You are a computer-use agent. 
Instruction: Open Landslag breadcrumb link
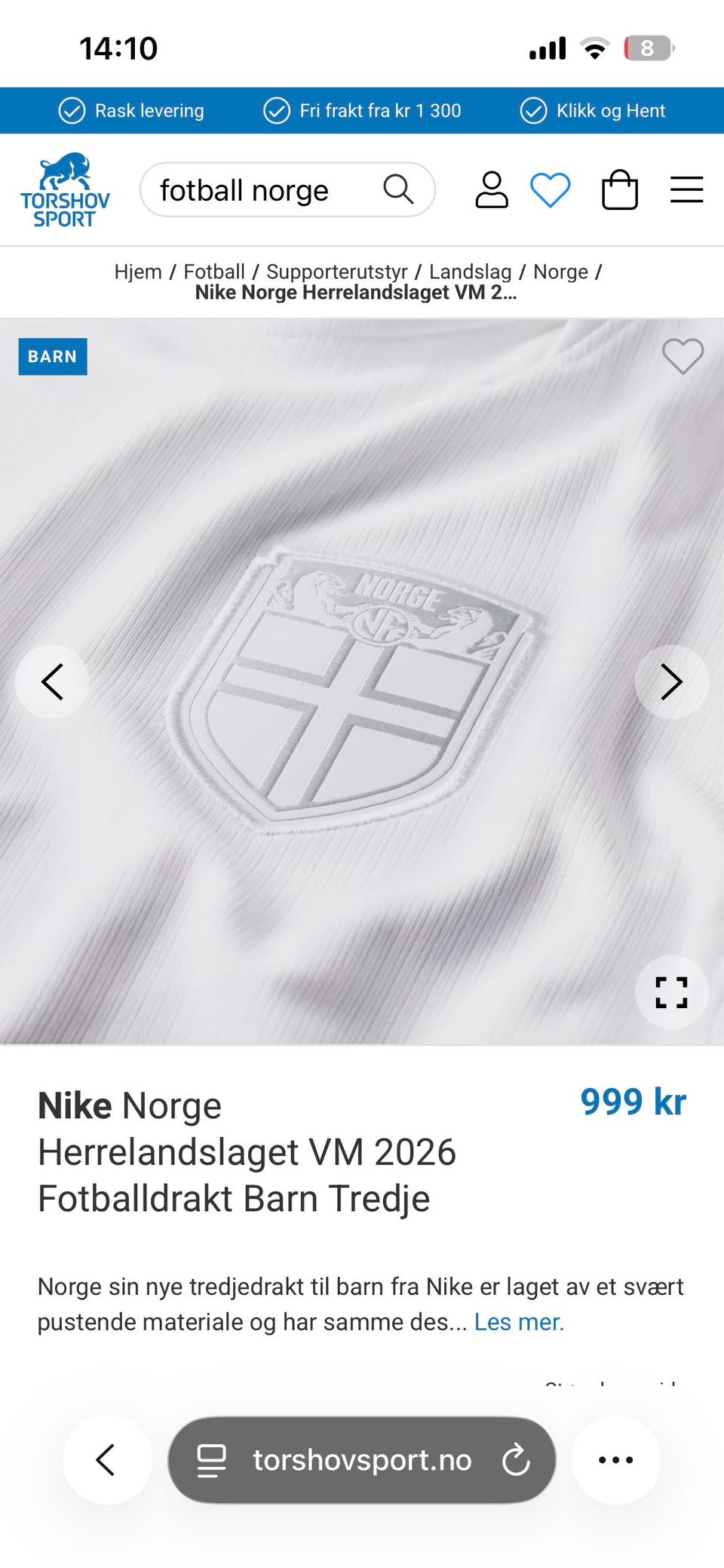pyautogui.click(x=471, y=272)
